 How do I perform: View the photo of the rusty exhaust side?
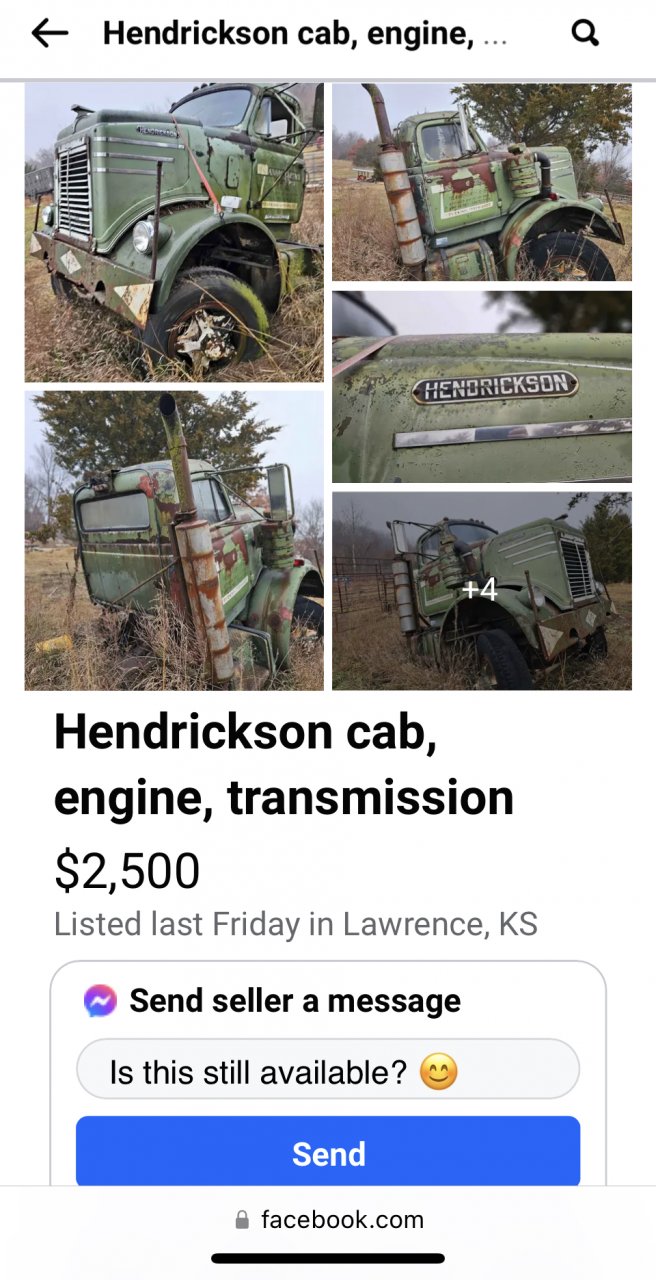click(x=481, y=182)
